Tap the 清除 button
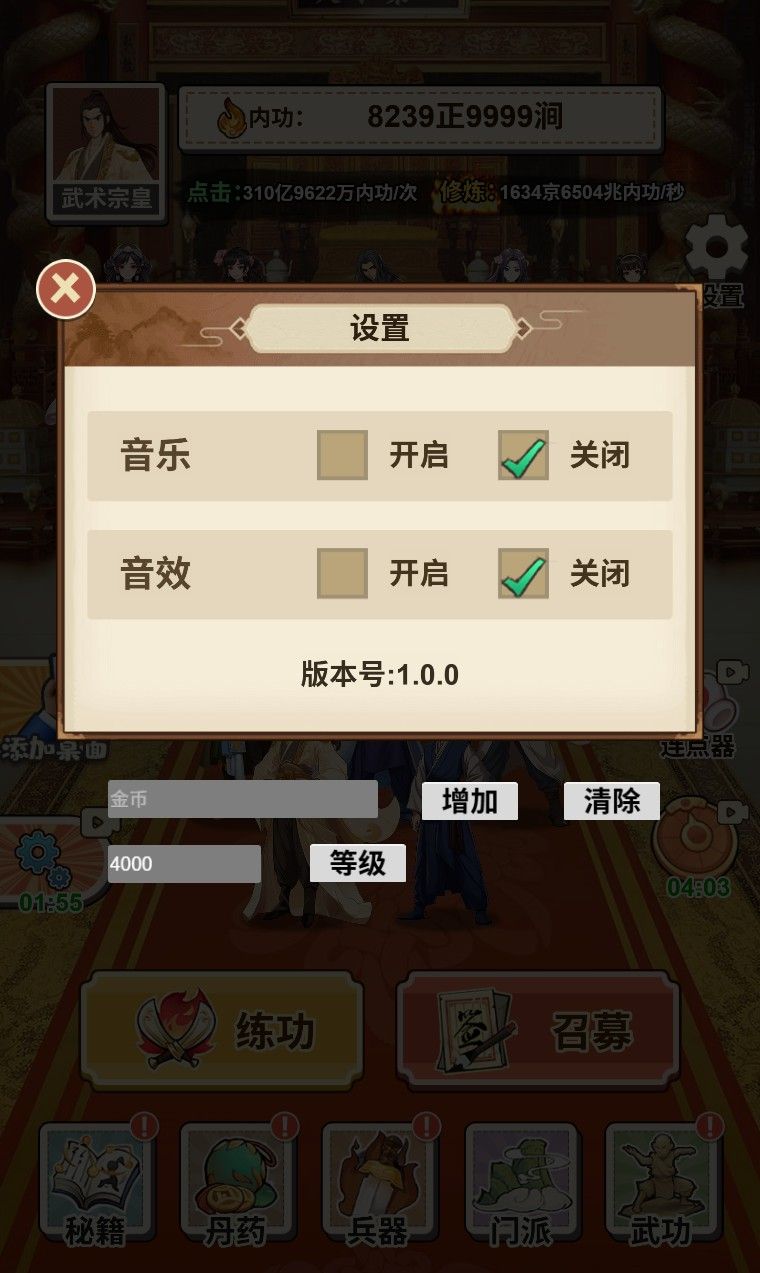760x1273 pixels. coord(611,801)
